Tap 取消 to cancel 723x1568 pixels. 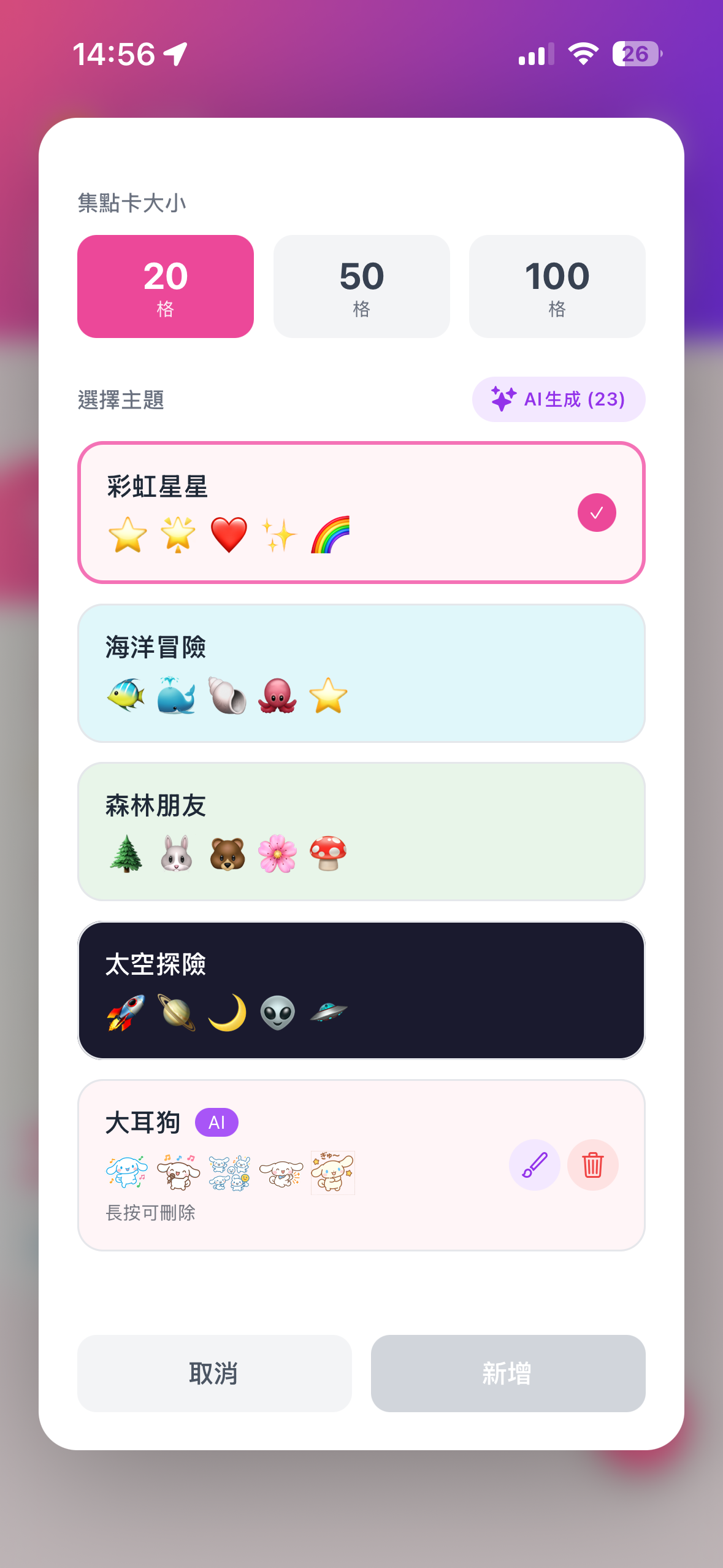pos(214,1373)
